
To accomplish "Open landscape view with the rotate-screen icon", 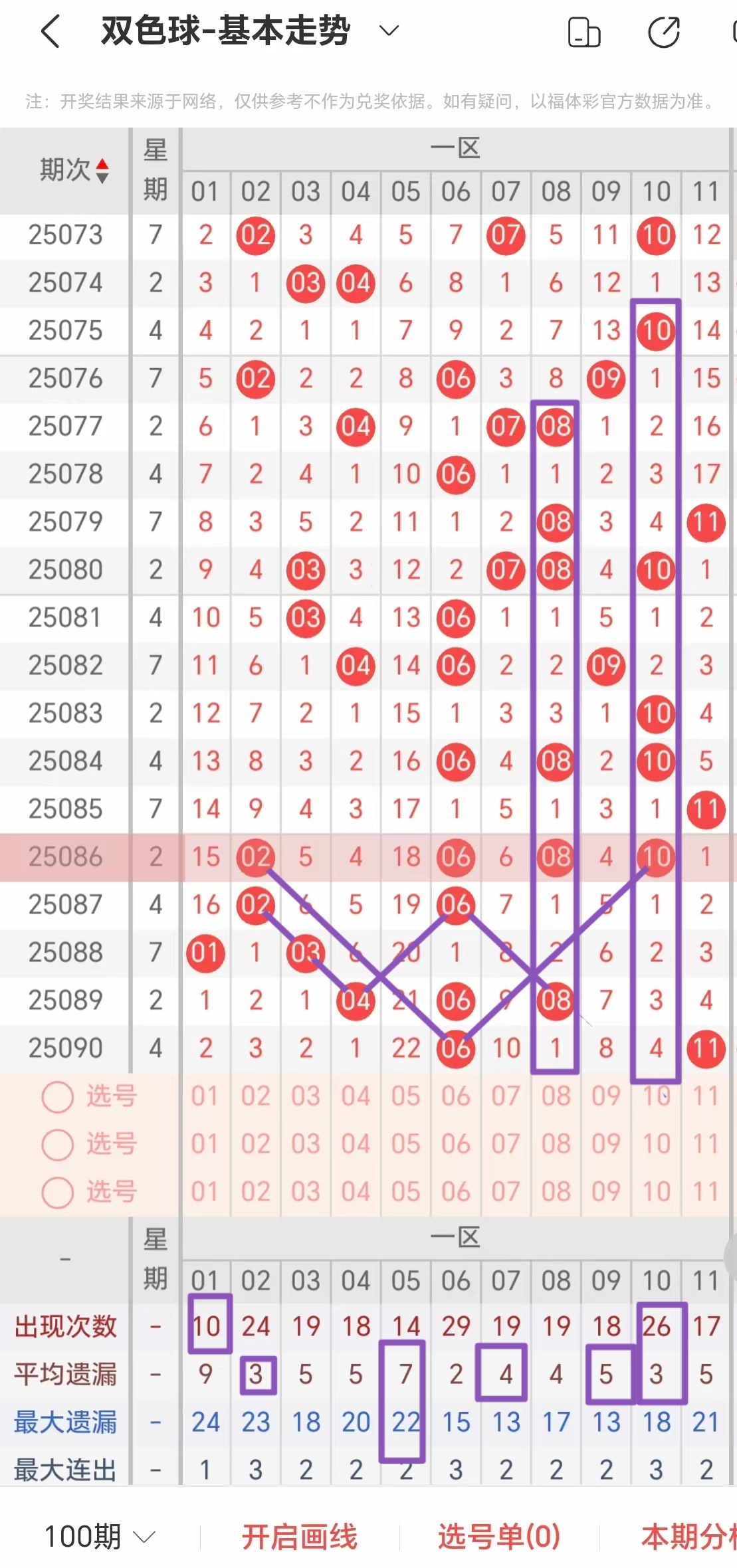I will click(585, 32).
